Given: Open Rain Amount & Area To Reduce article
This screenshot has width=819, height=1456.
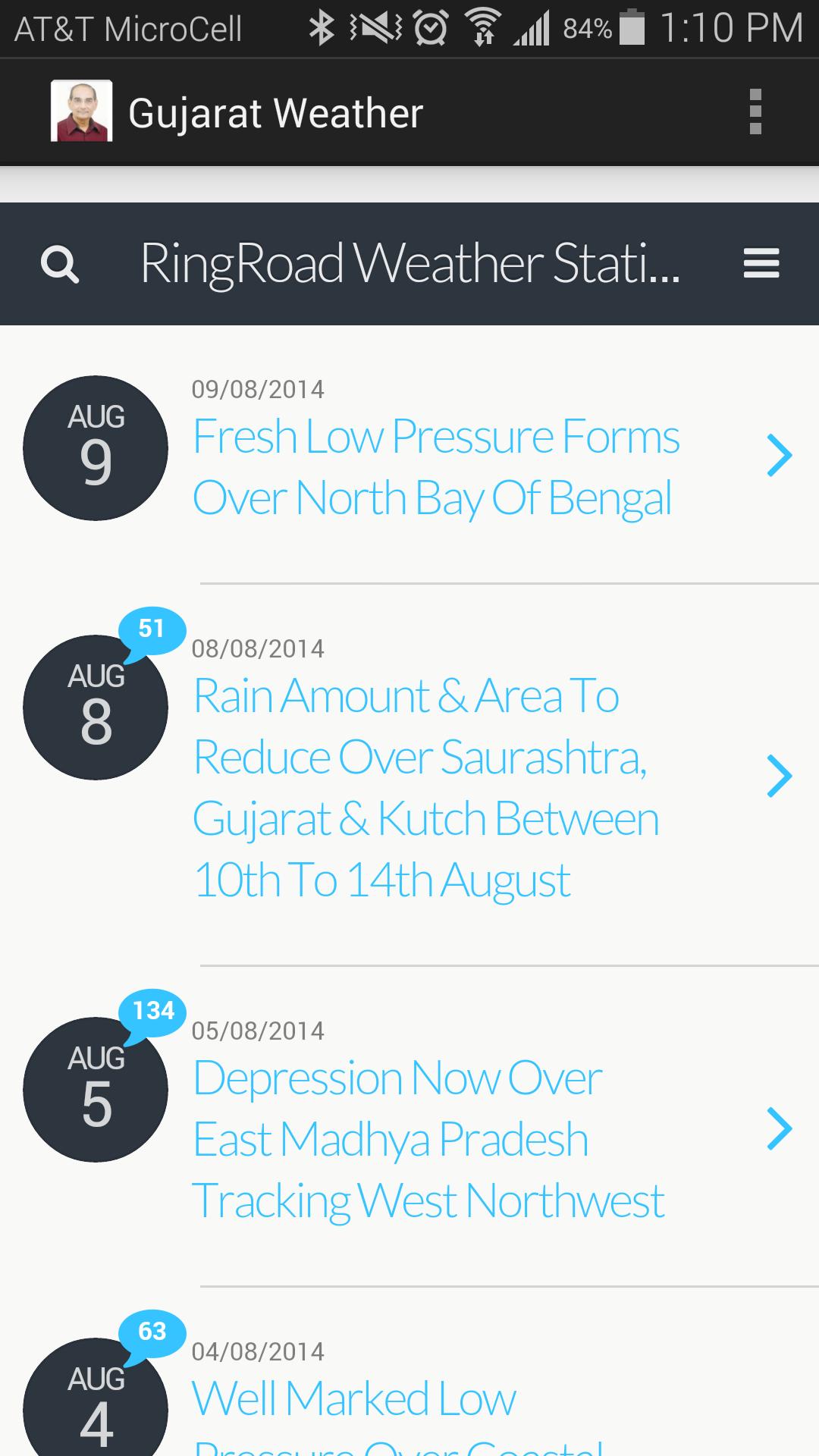Looking at the screenshot, I should (x=426, y=788).
